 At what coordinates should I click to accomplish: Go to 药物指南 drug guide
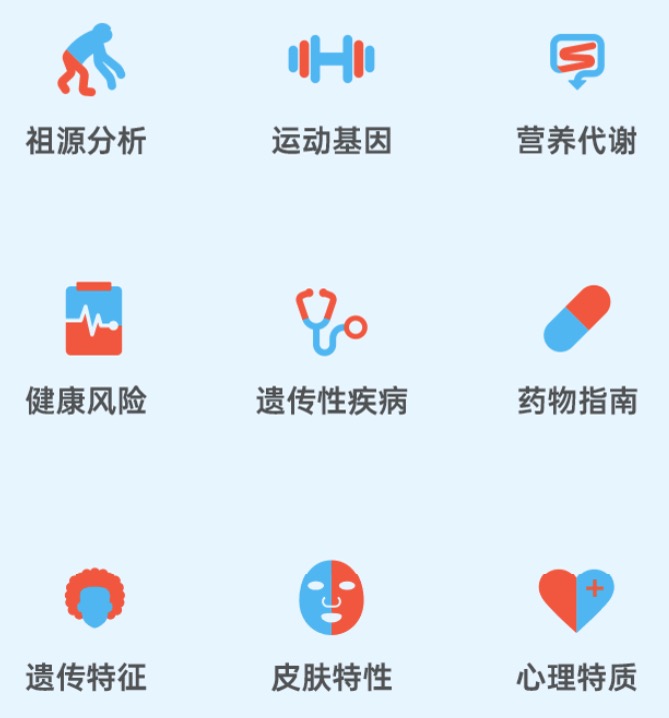(x=577, y=350)
